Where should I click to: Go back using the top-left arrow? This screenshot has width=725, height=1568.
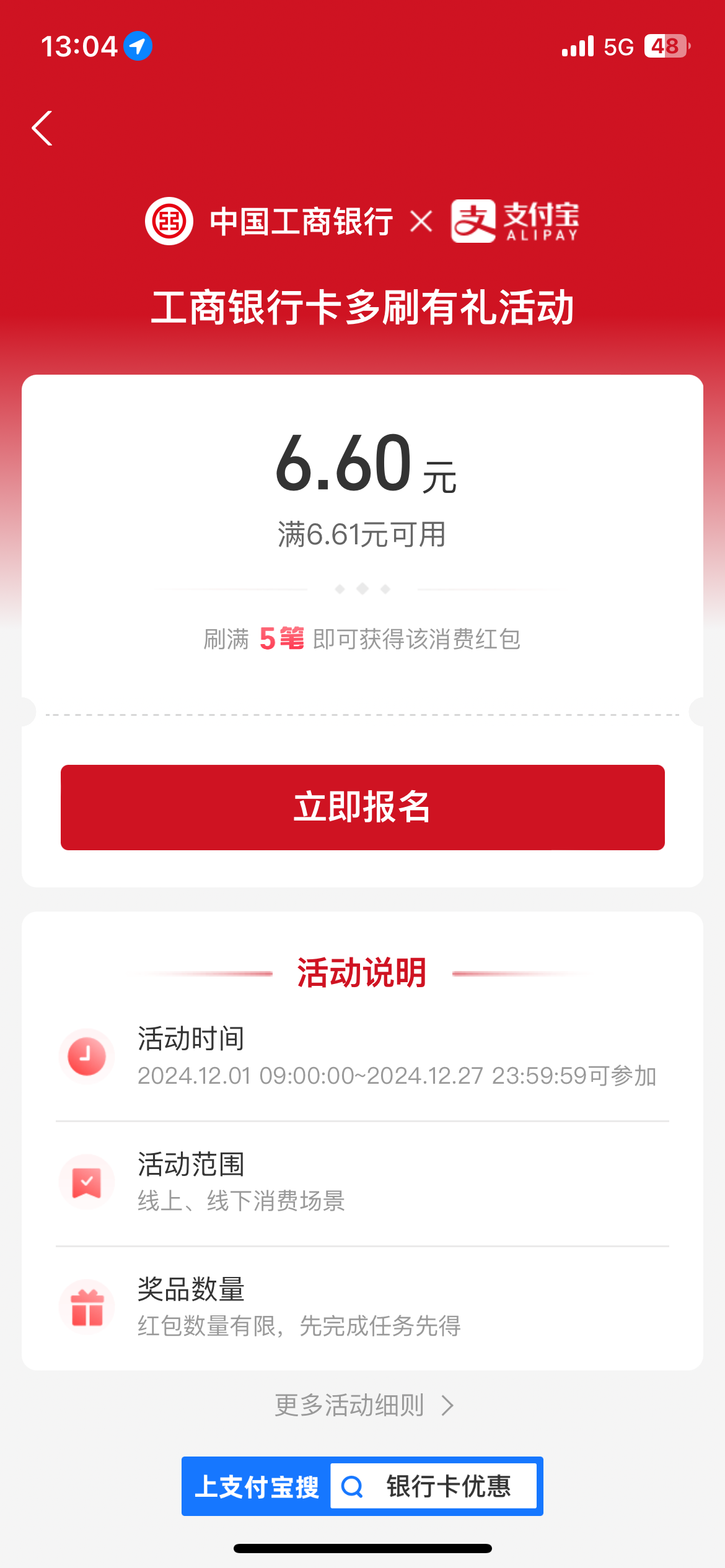tap(42, 128)
